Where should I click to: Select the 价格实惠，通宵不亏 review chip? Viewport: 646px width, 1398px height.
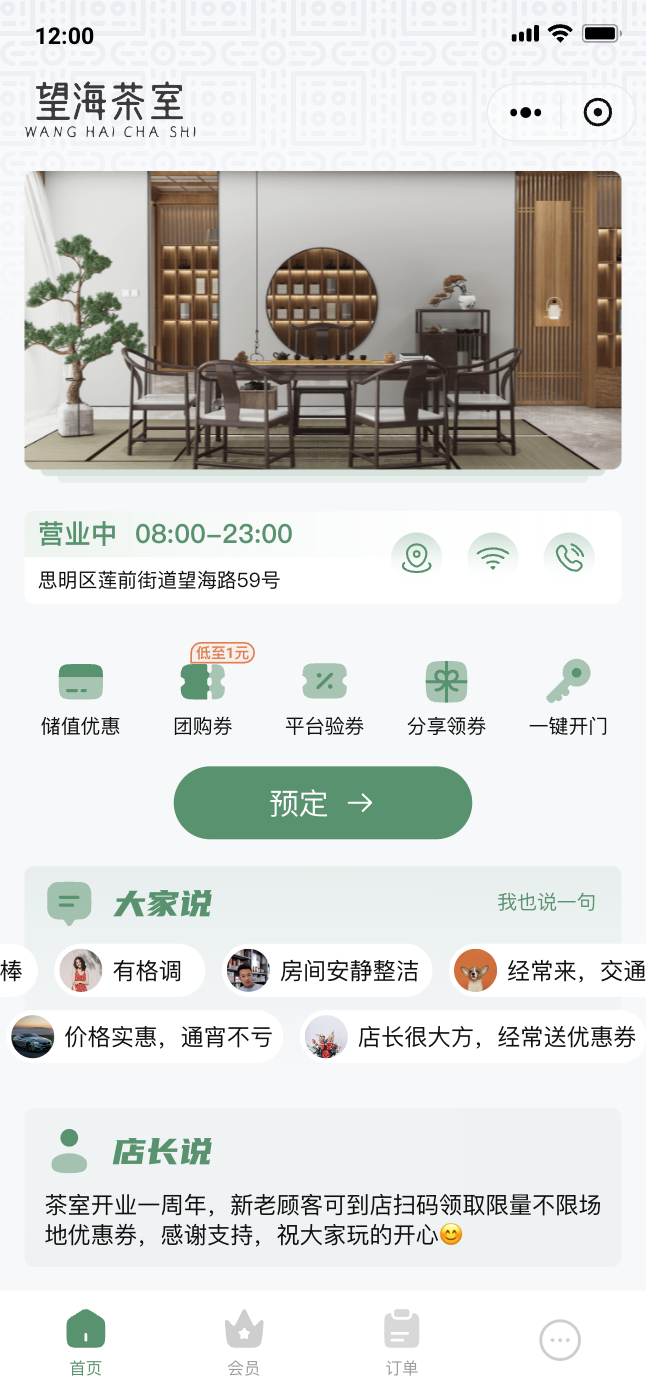[x=146, y=1037]
